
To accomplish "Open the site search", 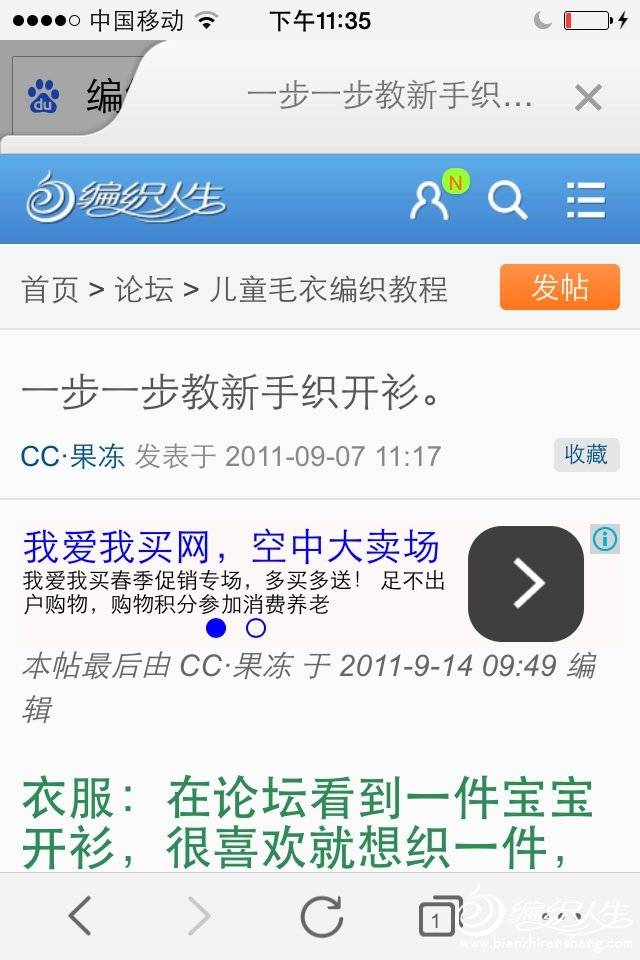I will pyautogui.click(x=507, y=200).
